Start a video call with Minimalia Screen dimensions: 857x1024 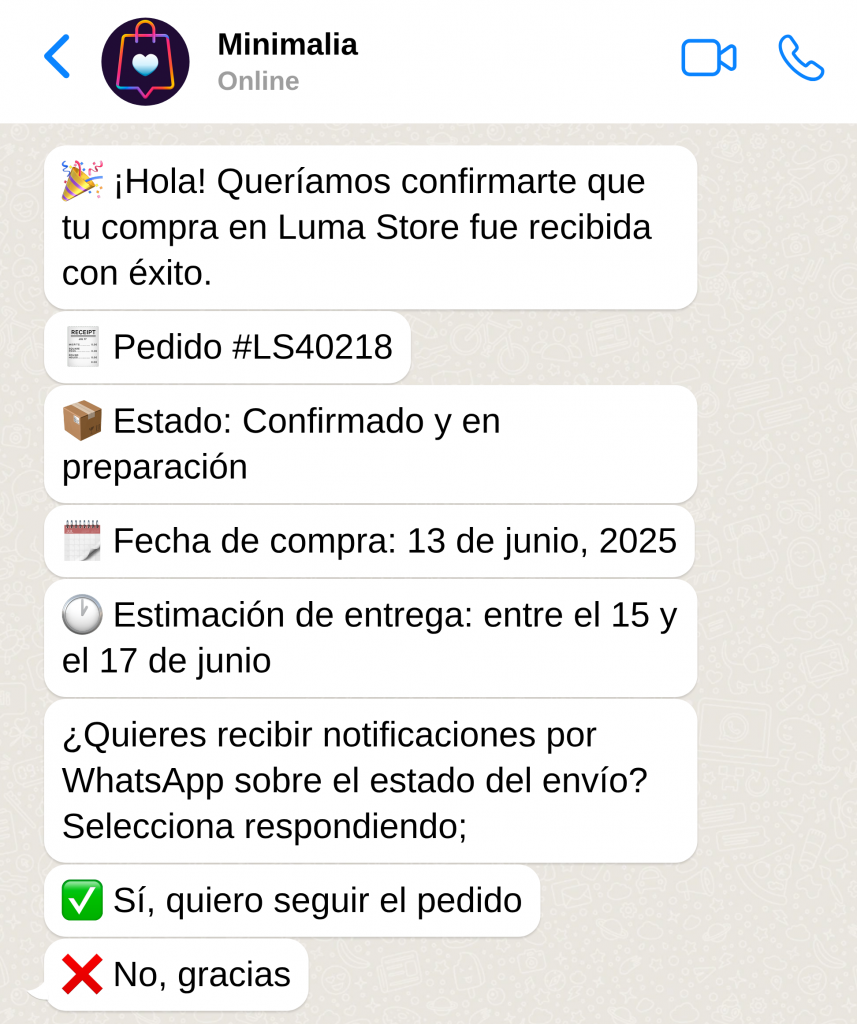pos(708,58)
